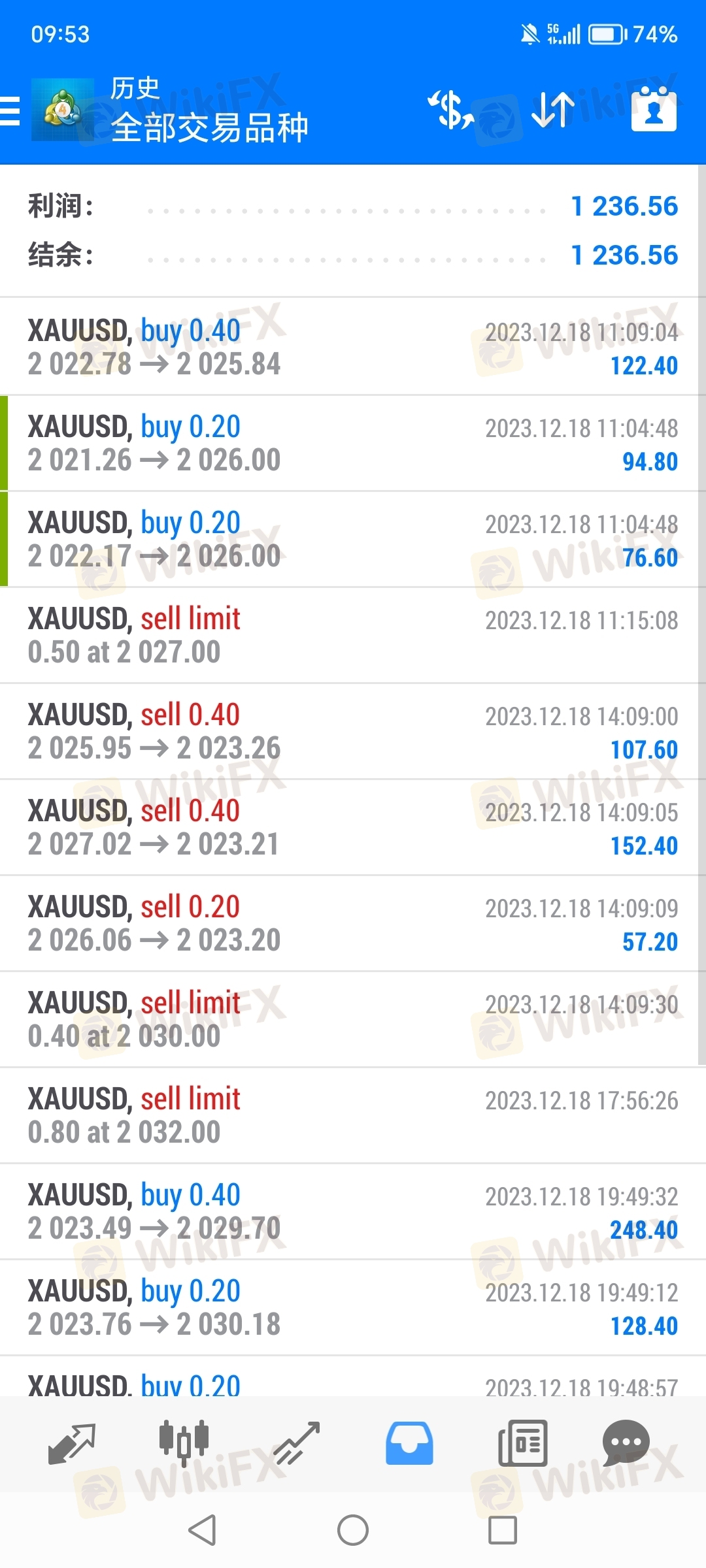
Task: Open the sell limit 0.80 at 2 032.00
Action: [353, 1115]
